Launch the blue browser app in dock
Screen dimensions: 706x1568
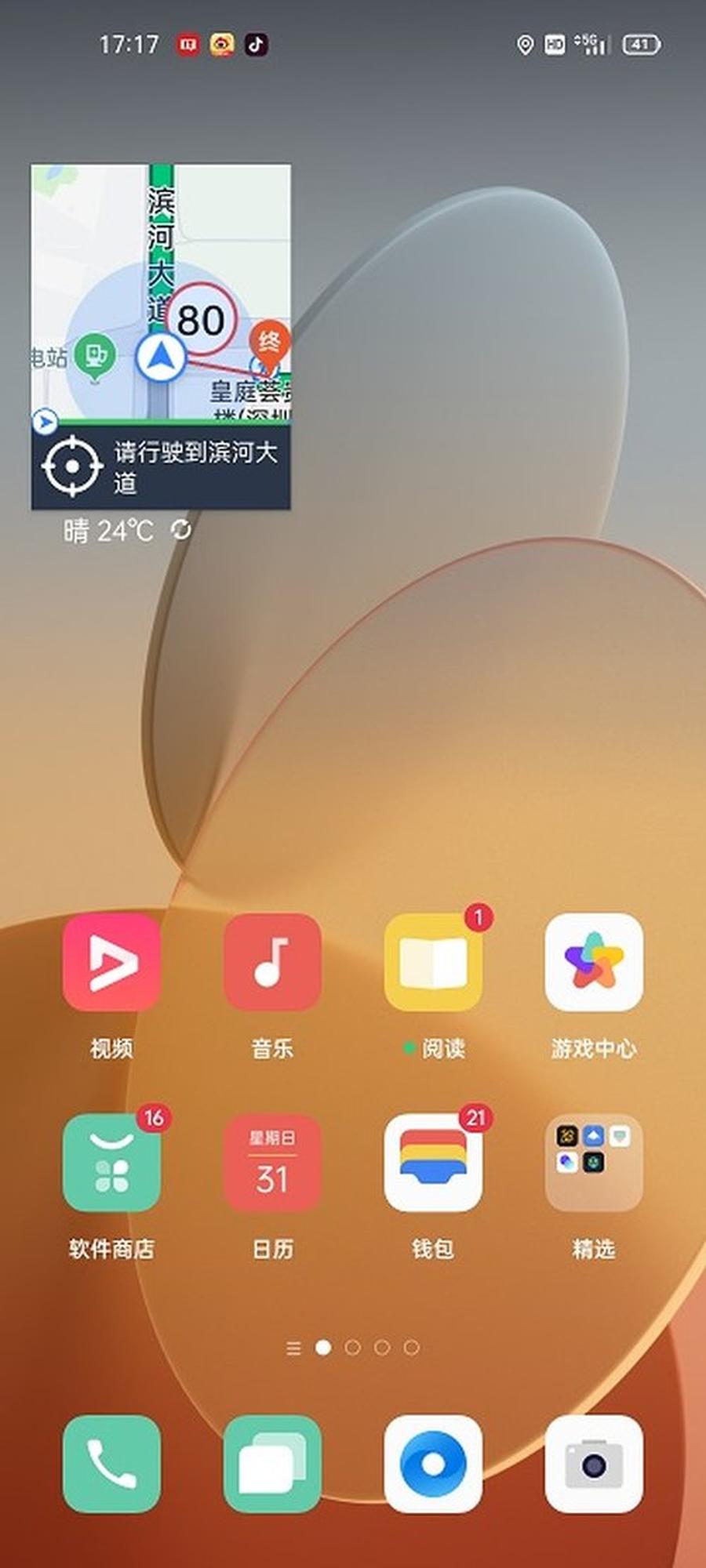[x=433, y=1463]
